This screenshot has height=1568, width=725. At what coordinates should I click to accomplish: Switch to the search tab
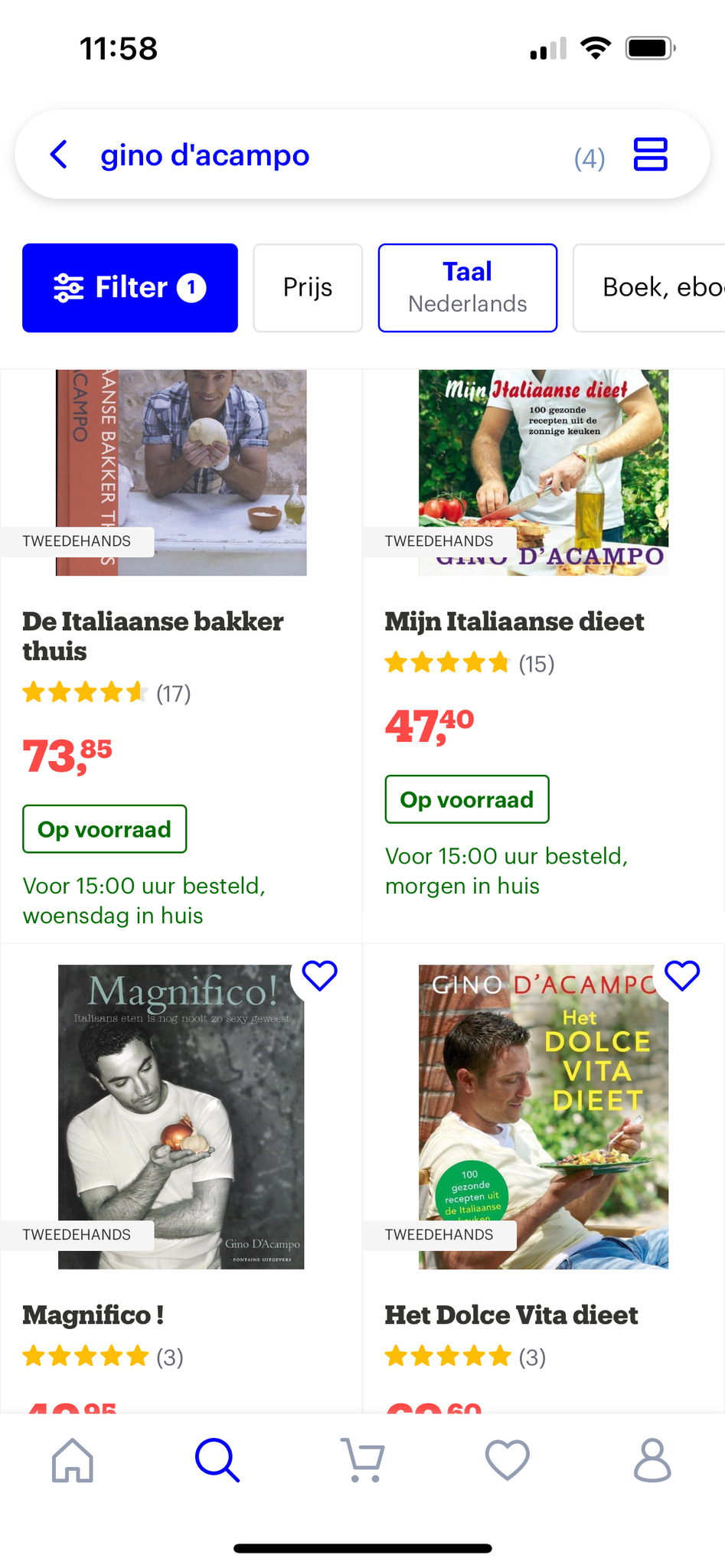point(217,1459)
